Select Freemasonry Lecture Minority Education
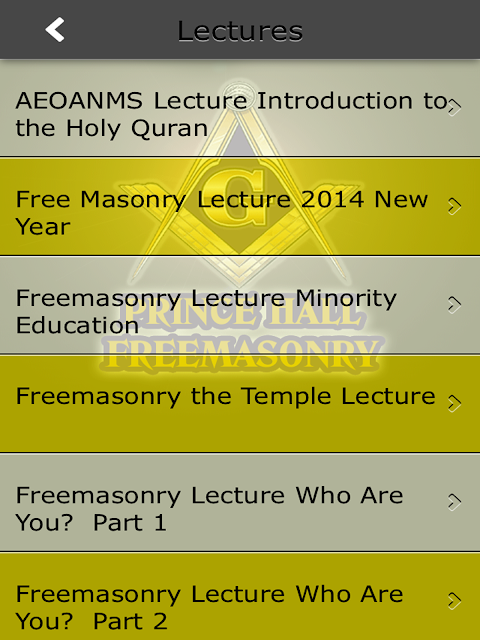 [x=240, y=305]
